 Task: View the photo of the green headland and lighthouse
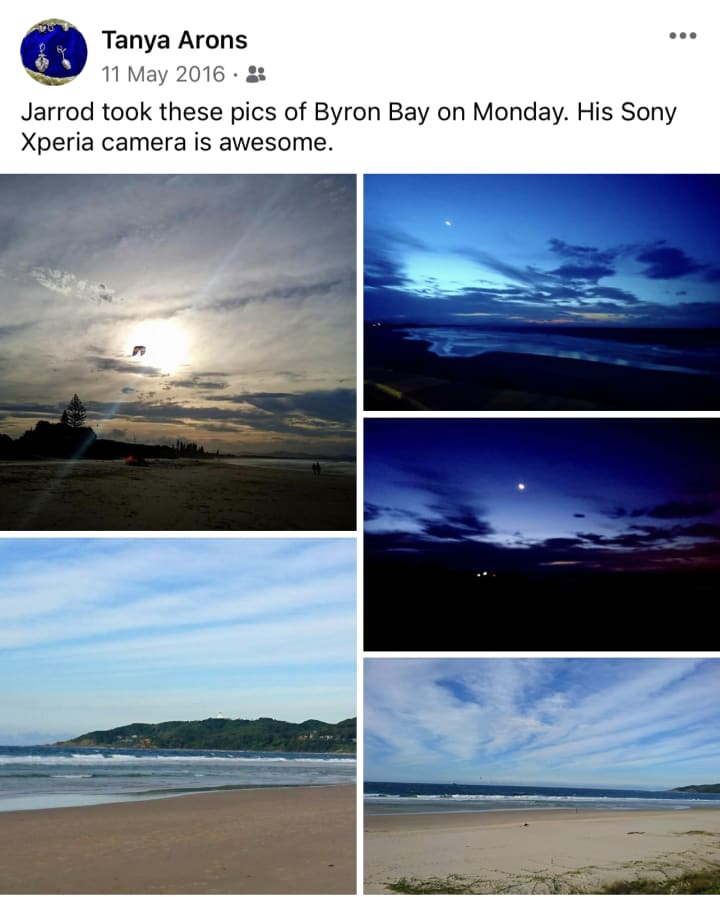pos(178,716)
